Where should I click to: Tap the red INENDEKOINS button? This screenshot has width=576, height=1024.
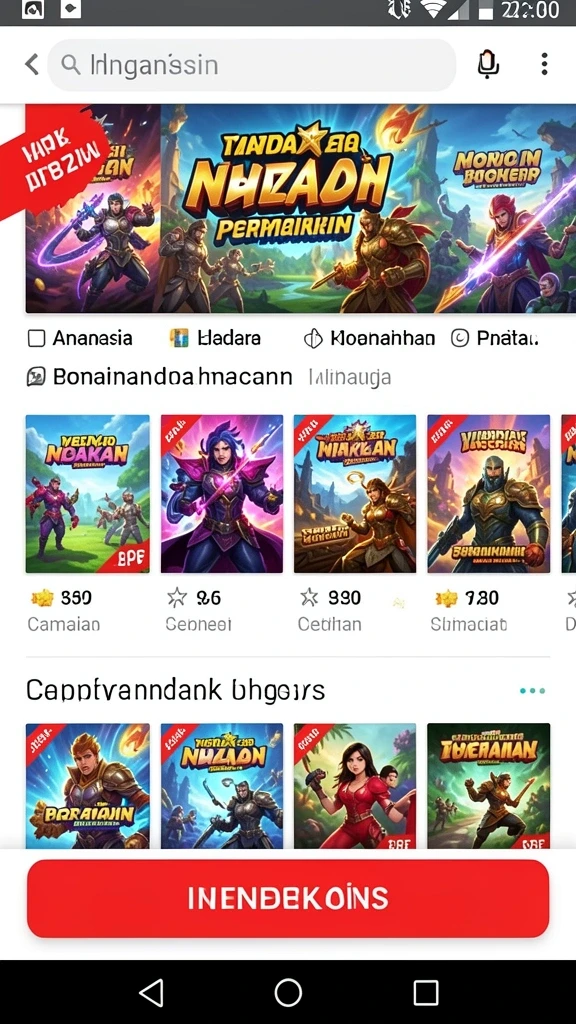(x=288, y=899)
